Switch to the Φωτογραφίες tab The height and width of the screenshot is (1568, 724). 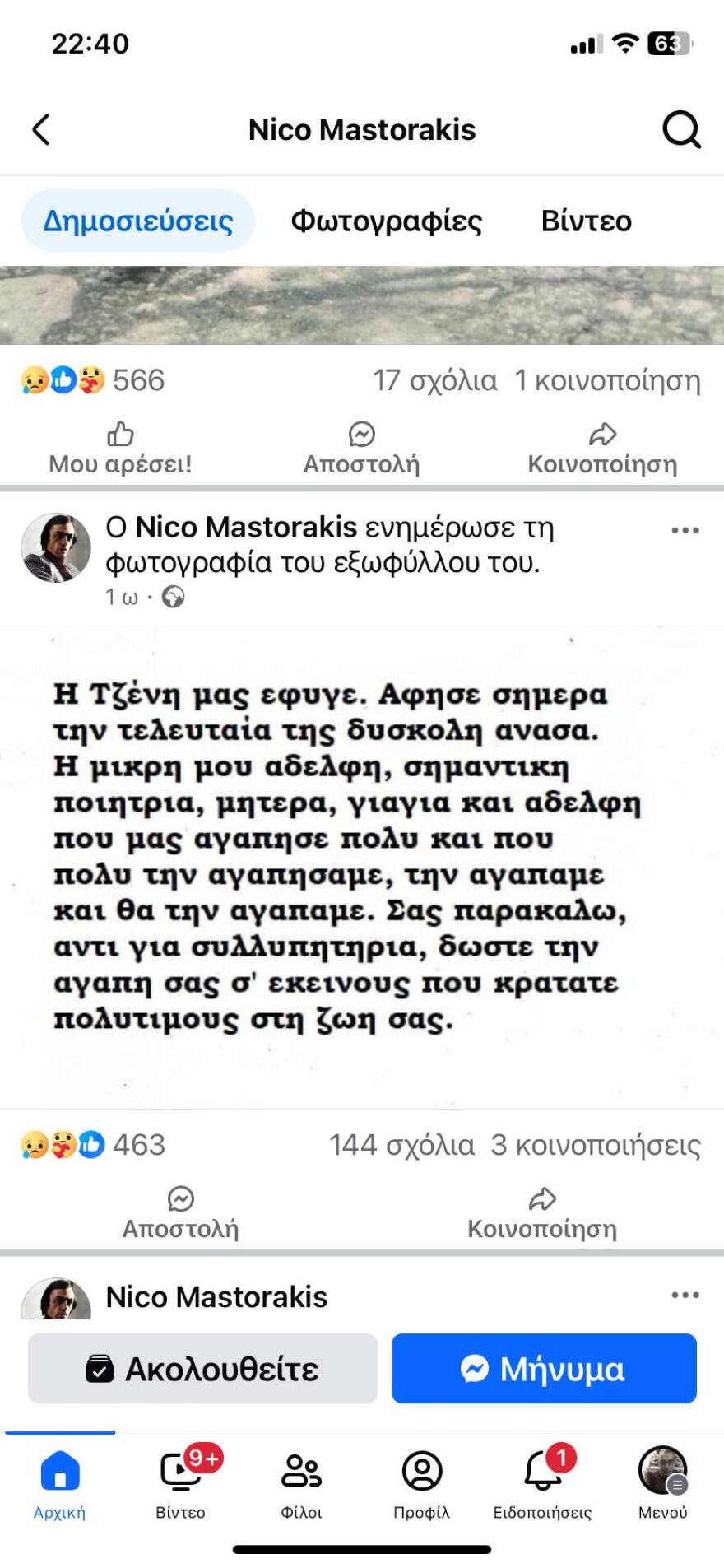coord(387,221)
